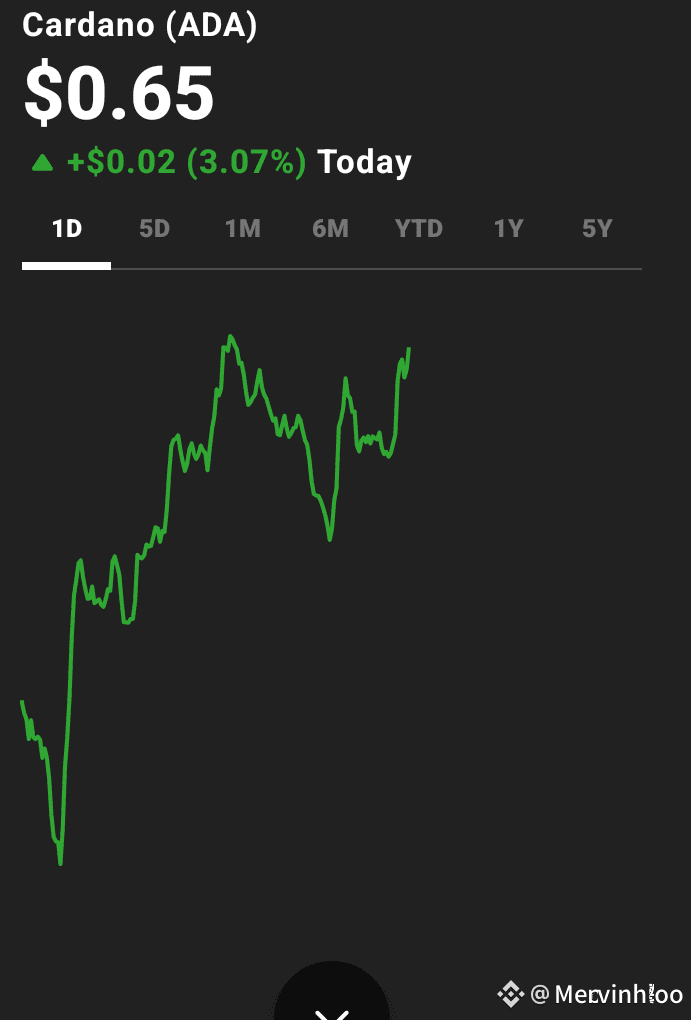Image resolution: width=691 pixels, height=1020 pixels.
Task: Select the 1D time range
Action: [66, 230]
